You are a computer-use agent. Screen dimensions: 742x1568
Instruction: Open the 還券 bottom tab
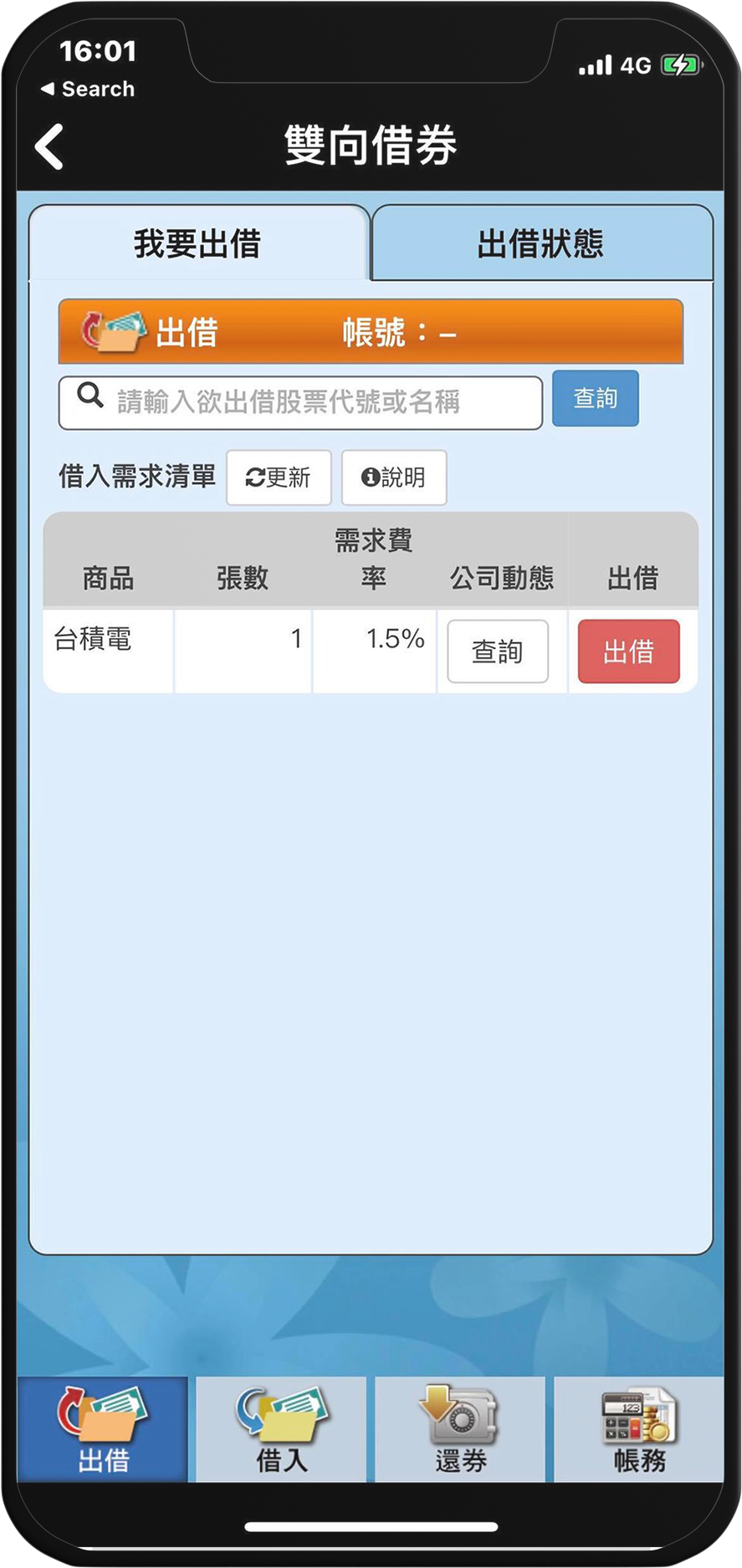tap(460, 1429)
